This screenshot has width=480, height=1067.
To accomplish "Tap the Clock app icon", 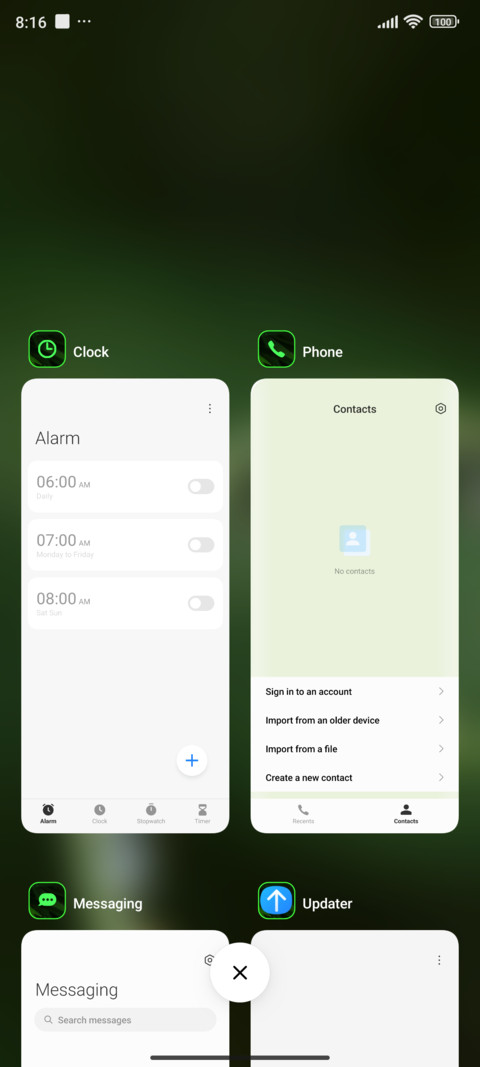I will (47, 349).
